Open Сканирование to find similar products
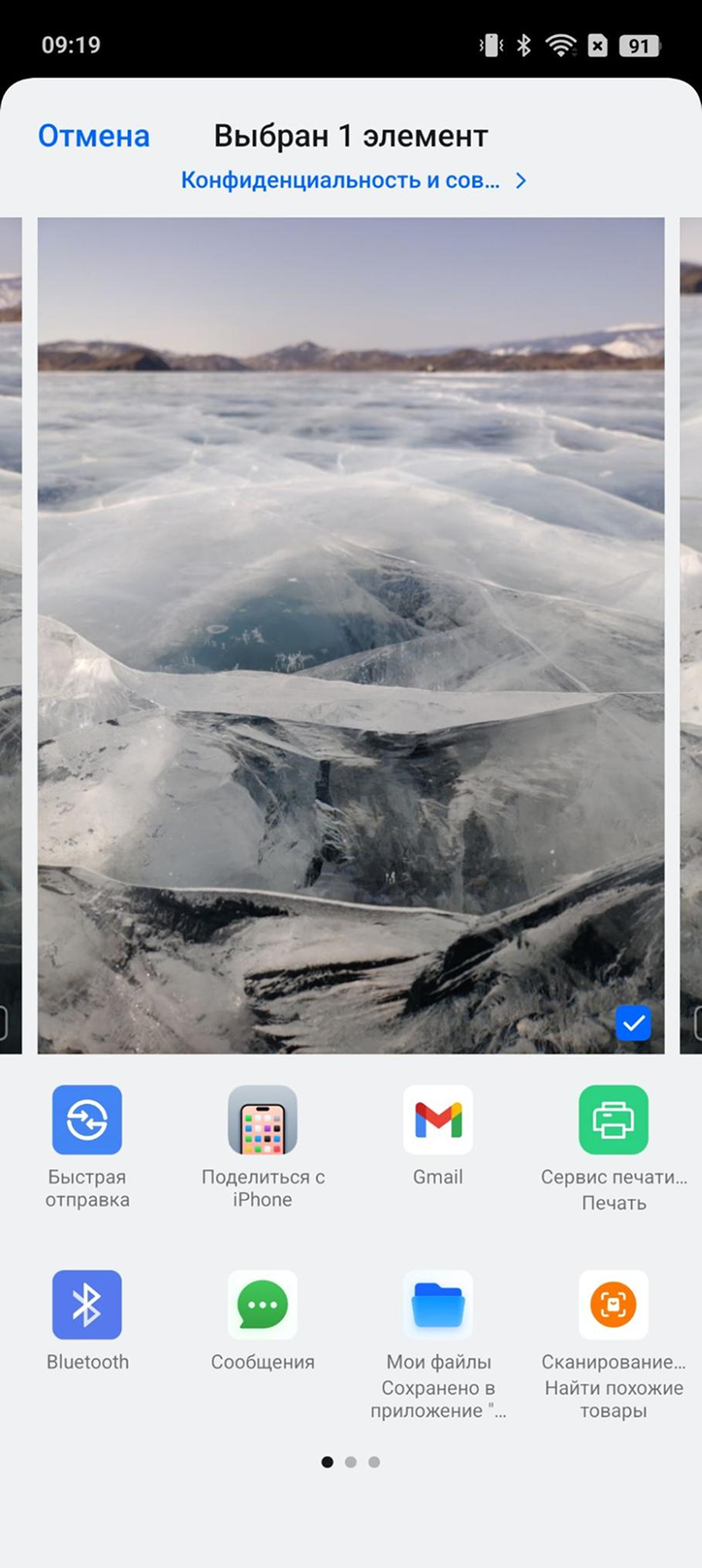702x1568 pixels. (613, 1304)
